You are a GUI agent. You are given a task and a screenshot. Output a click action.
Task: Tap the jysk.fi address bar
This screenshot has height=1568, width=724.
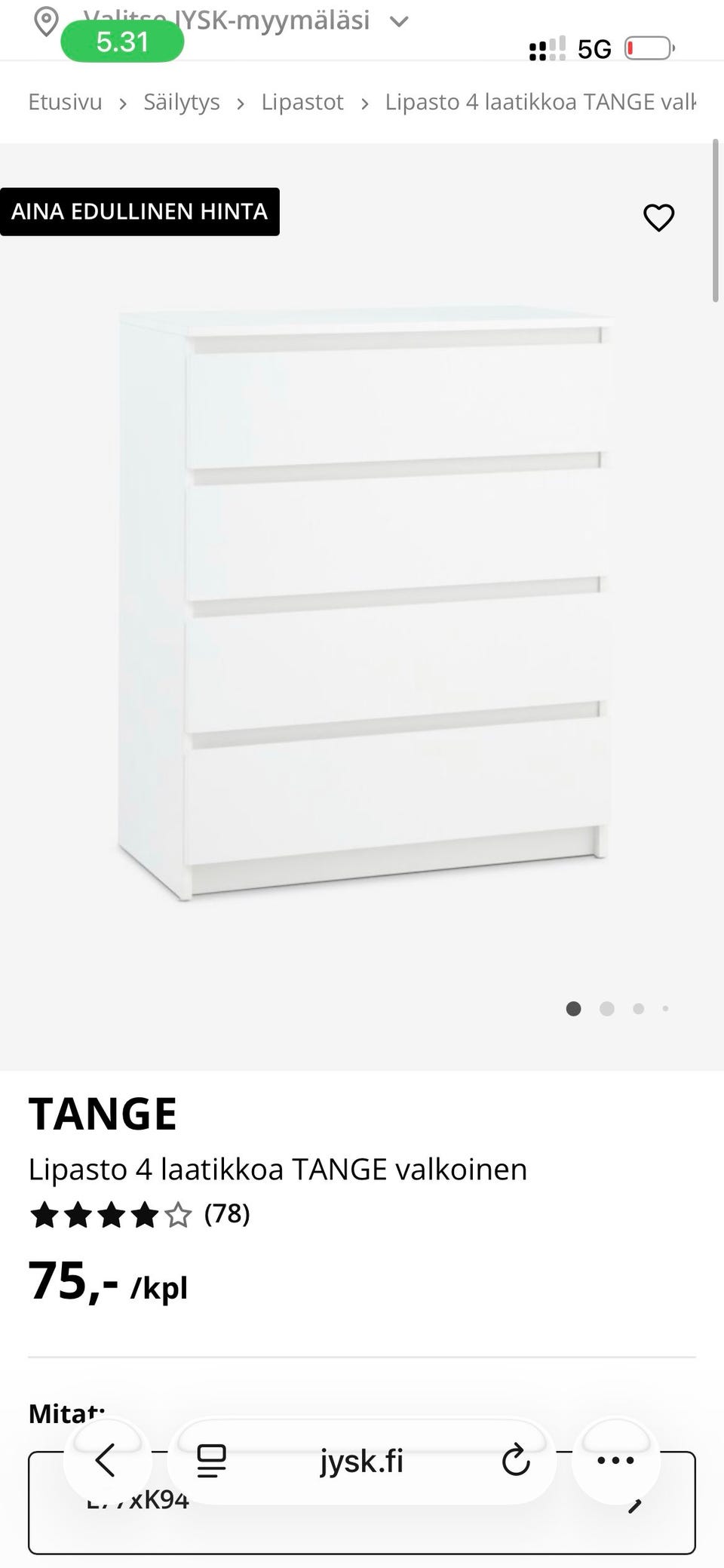(362, 1461)
